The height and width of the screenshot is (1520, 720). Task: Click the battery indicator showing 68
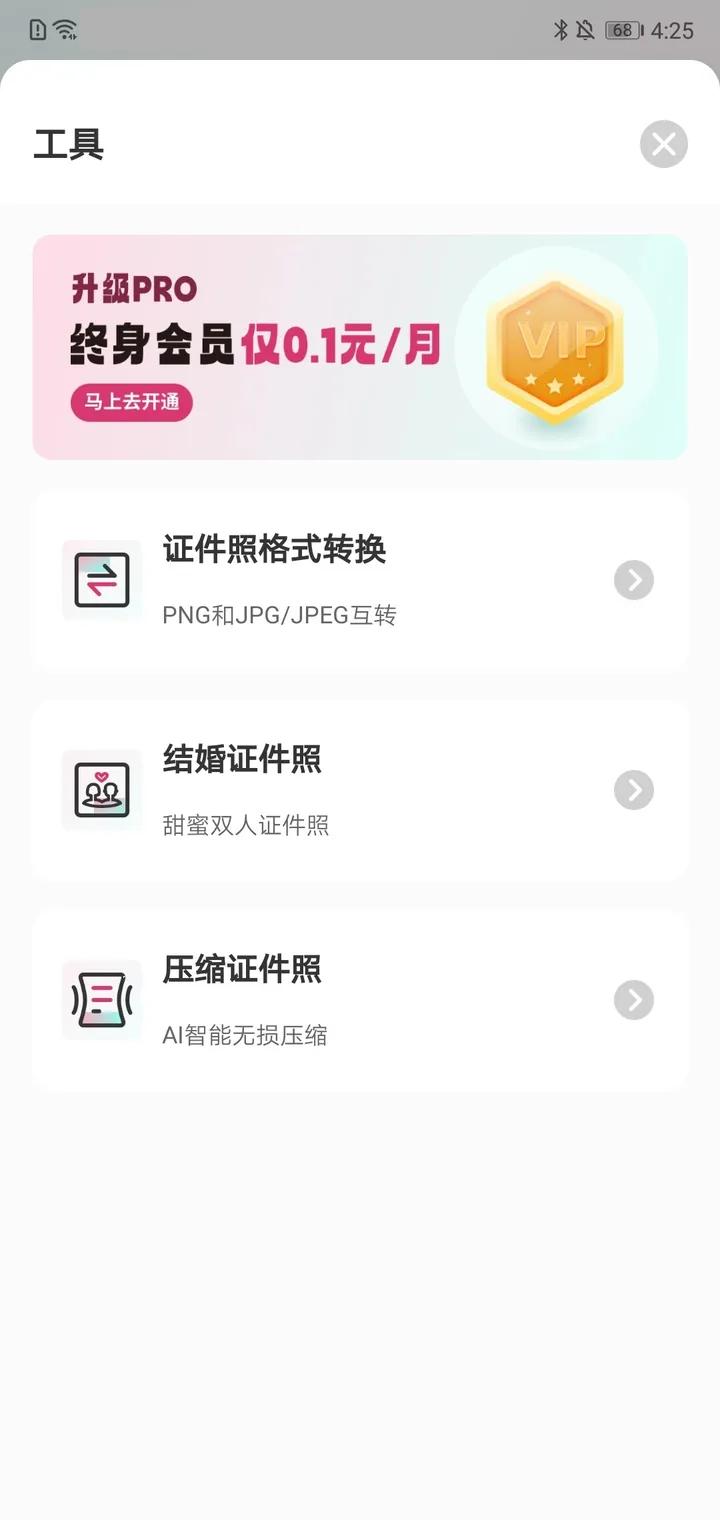[621, 30]
